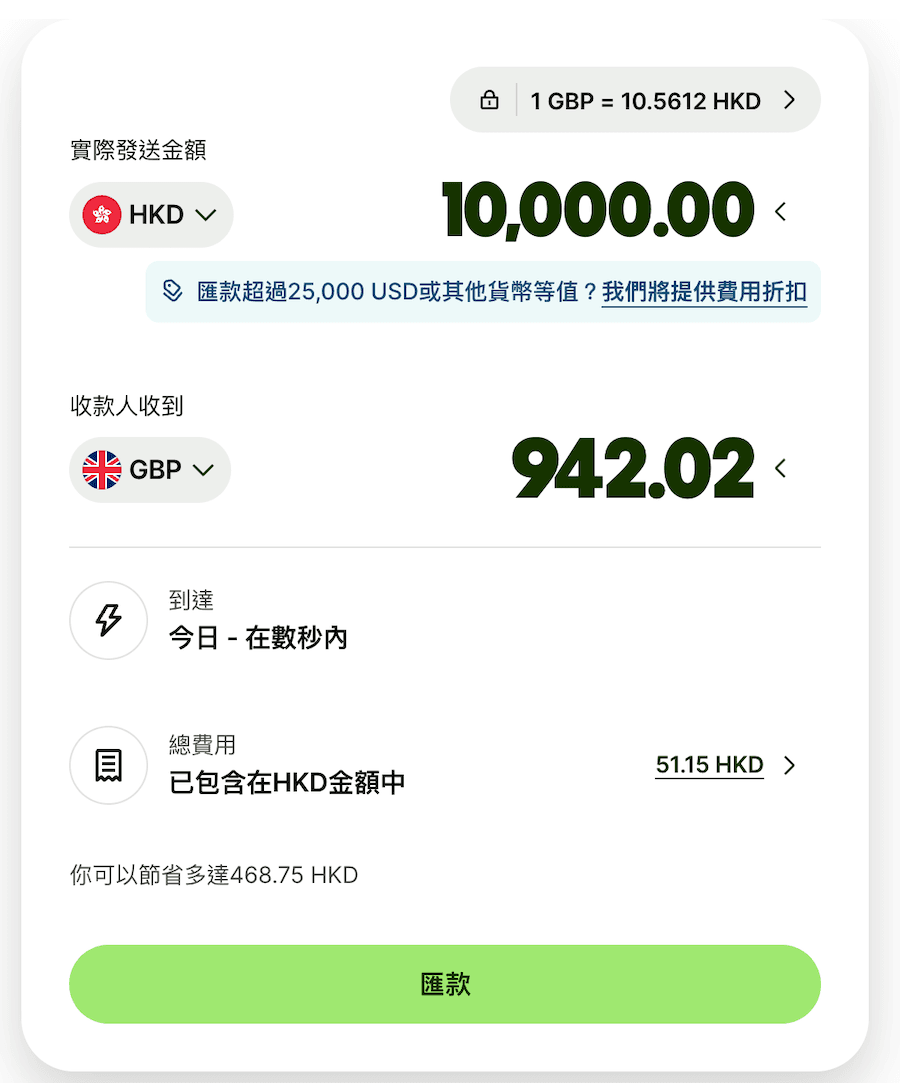Expand the fee breakdown chevron
Image resolution: width=900 pixels, height=1083 pixels.
(x=789, y=765)
